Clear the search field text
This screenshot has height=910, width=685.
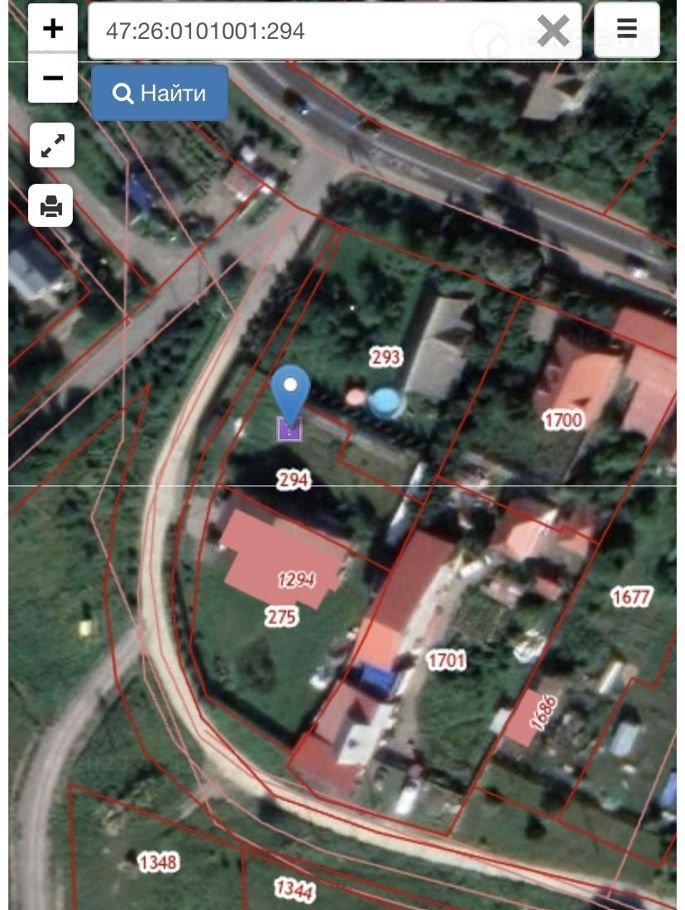click(x=553, y=31)
